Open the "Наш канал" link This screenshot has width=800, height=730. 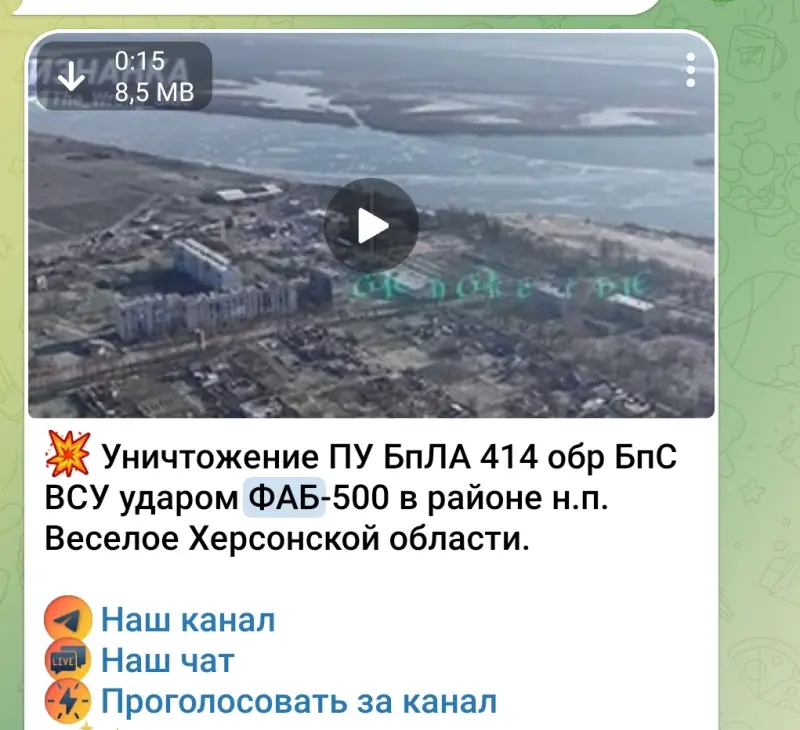coord(188,620)
